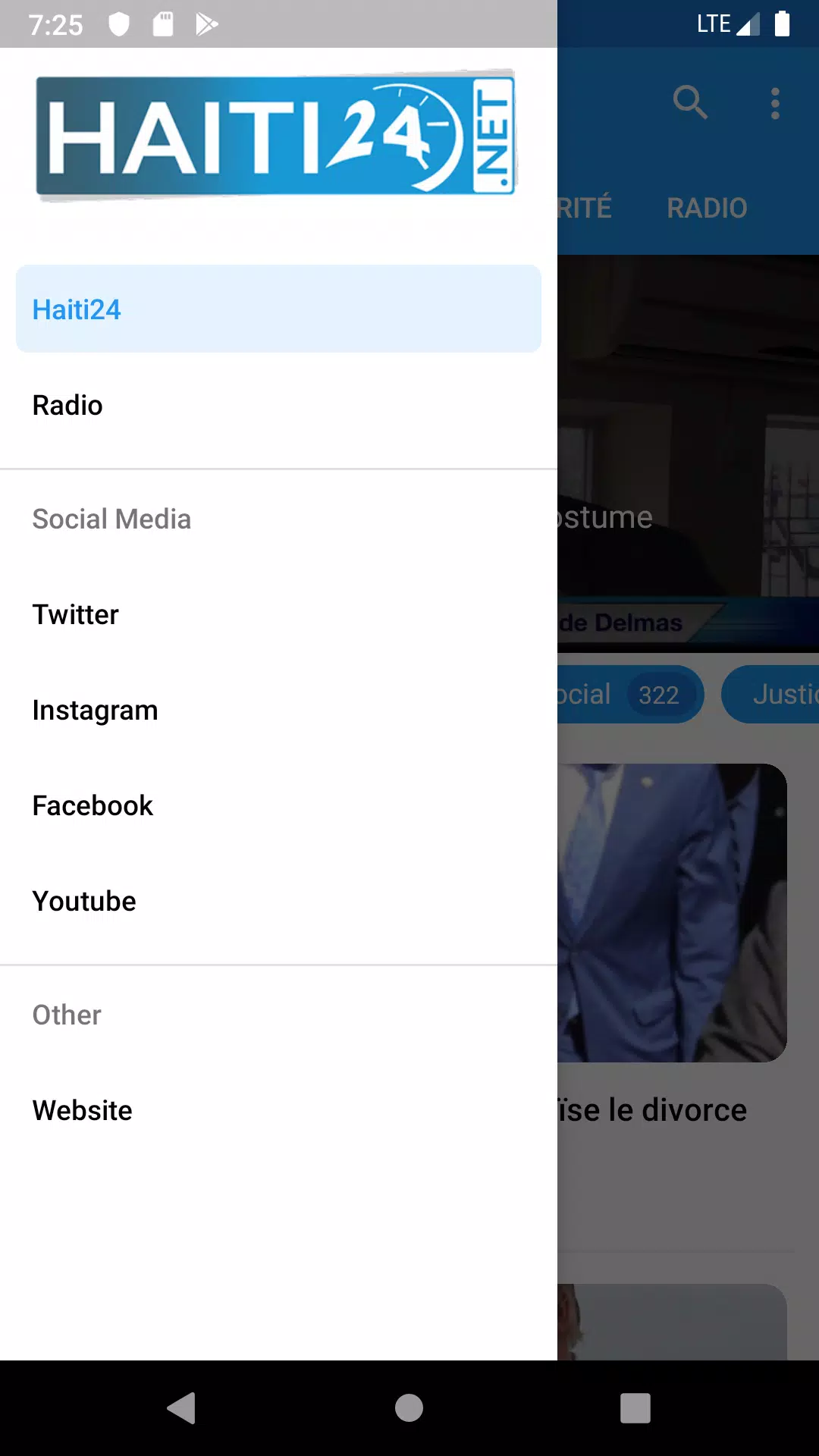Open the Youtube link
Viewport: 819px width, 1456px height.
tap(278, 901)
